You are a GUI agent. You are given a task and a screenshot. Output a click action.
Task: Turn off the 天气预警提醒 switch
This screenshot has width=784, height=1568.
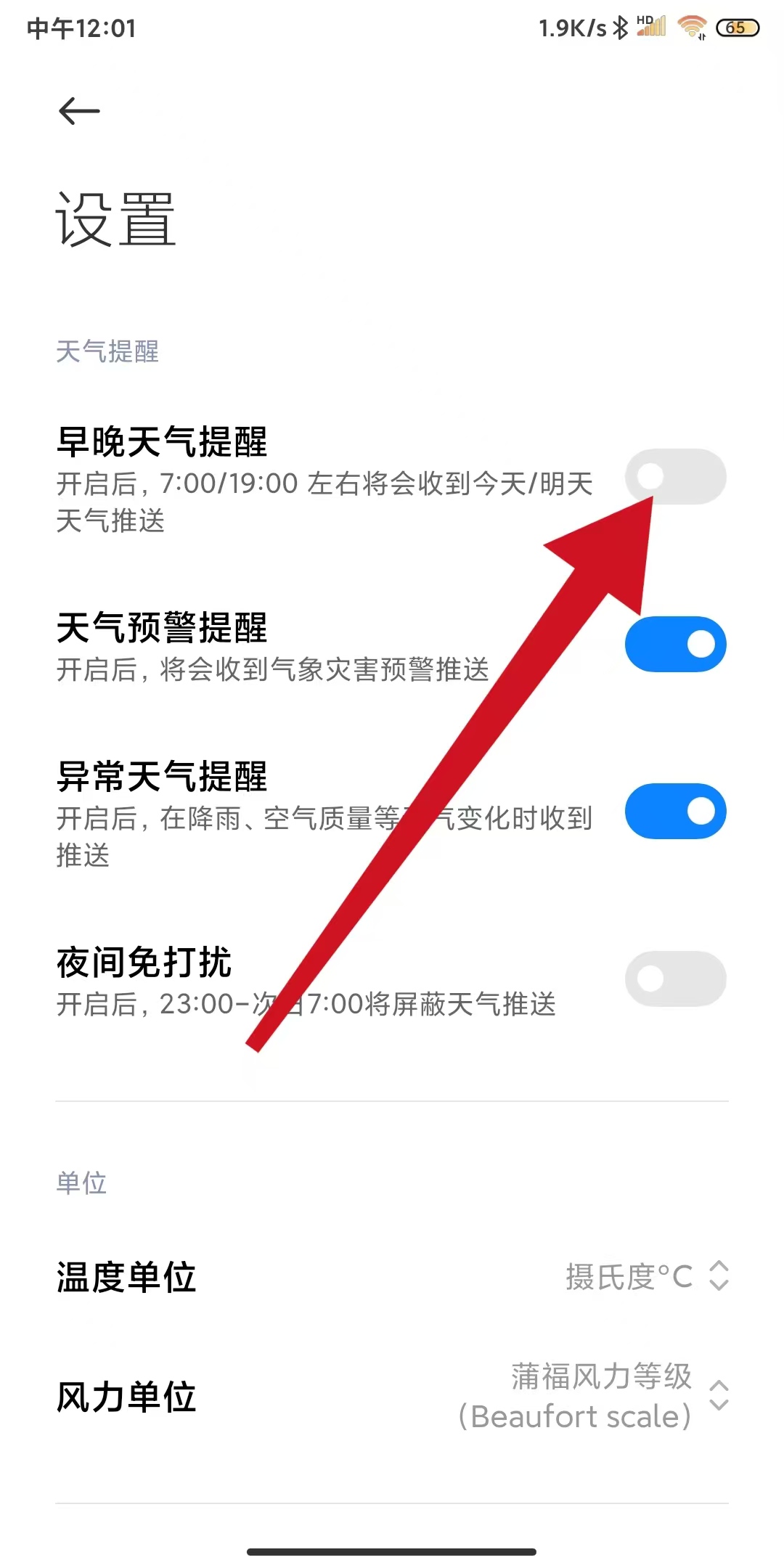[x=675, y=645]
